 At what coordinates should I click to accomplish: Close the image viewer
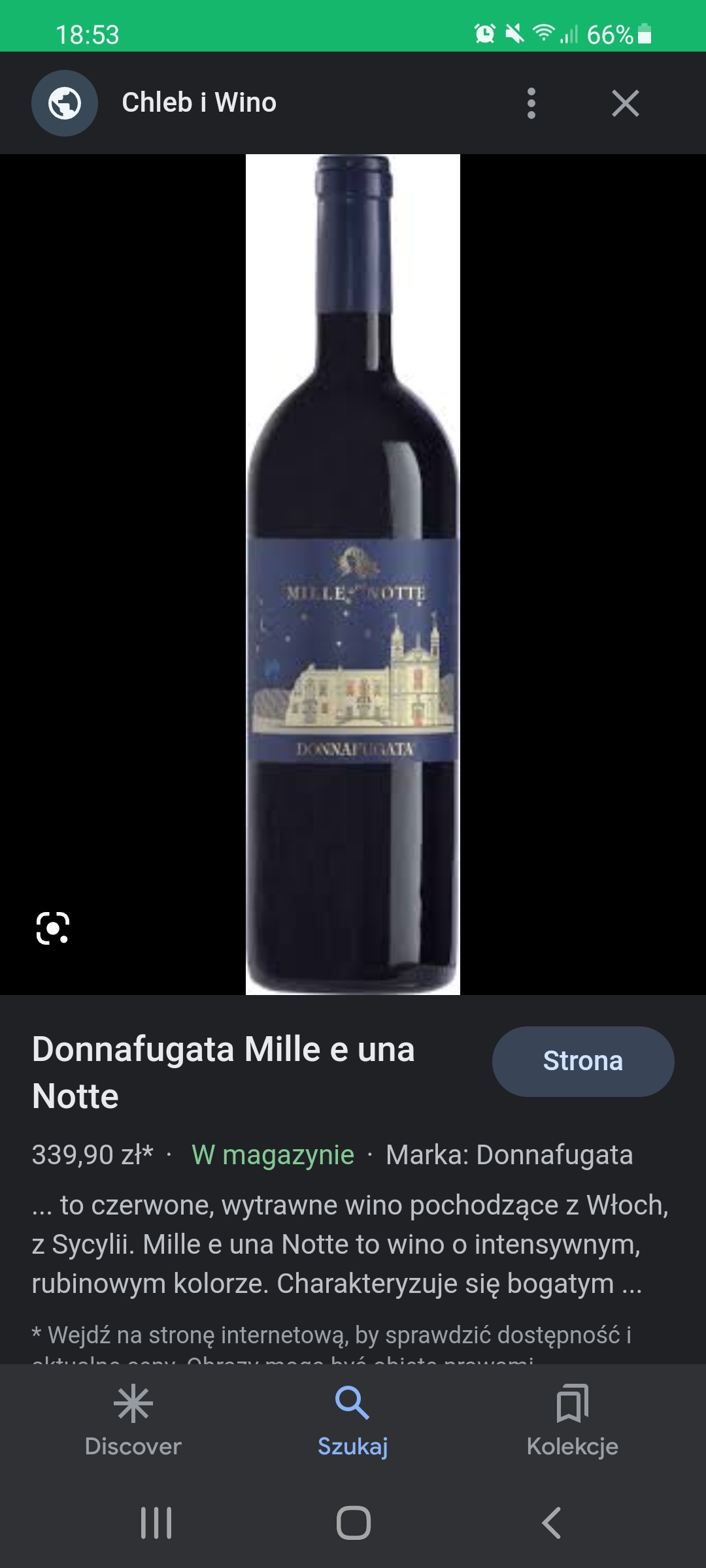pos(625,103)
